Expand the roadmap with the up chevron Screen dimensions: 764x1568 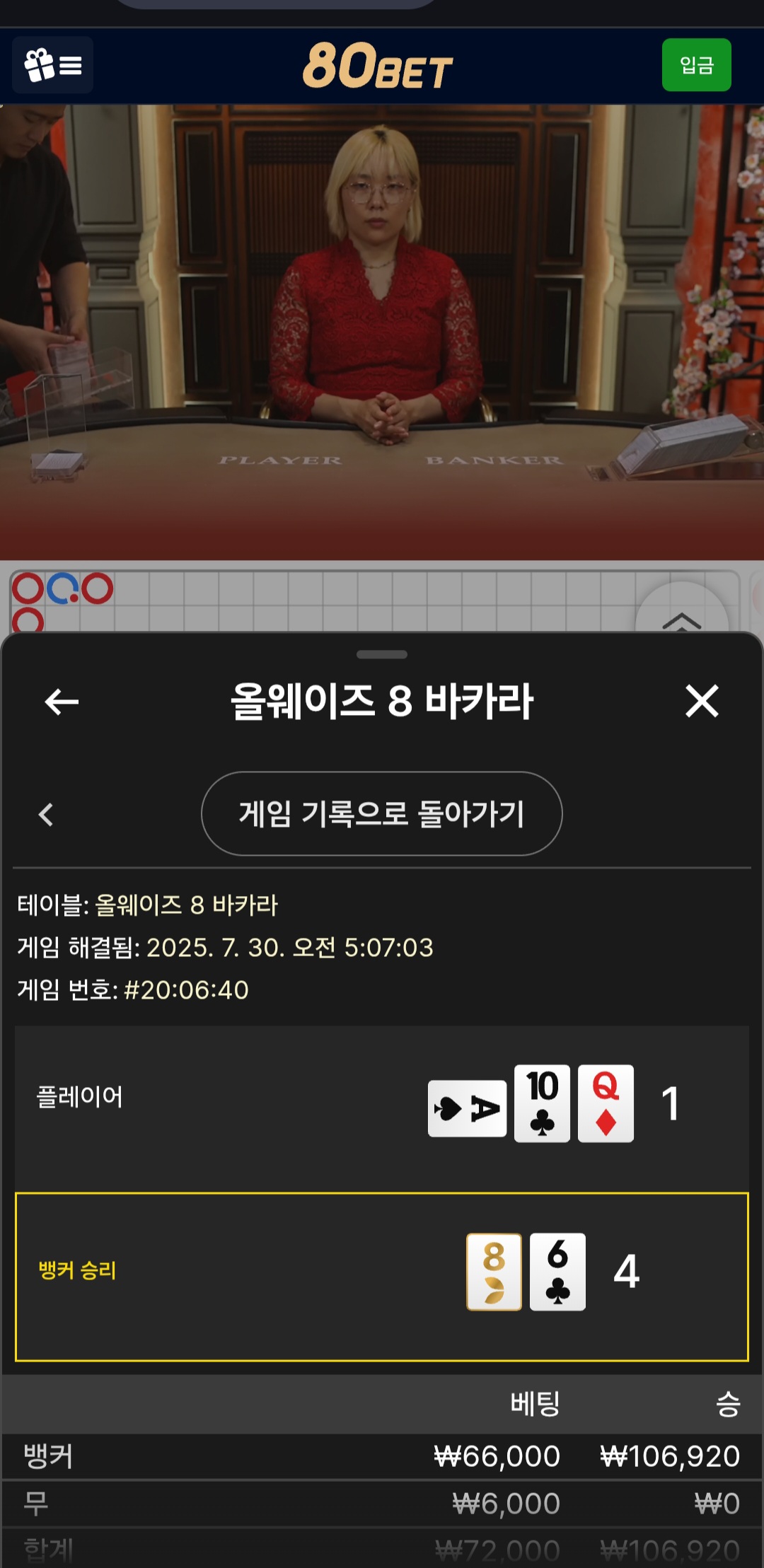click(x=681, y=617)
